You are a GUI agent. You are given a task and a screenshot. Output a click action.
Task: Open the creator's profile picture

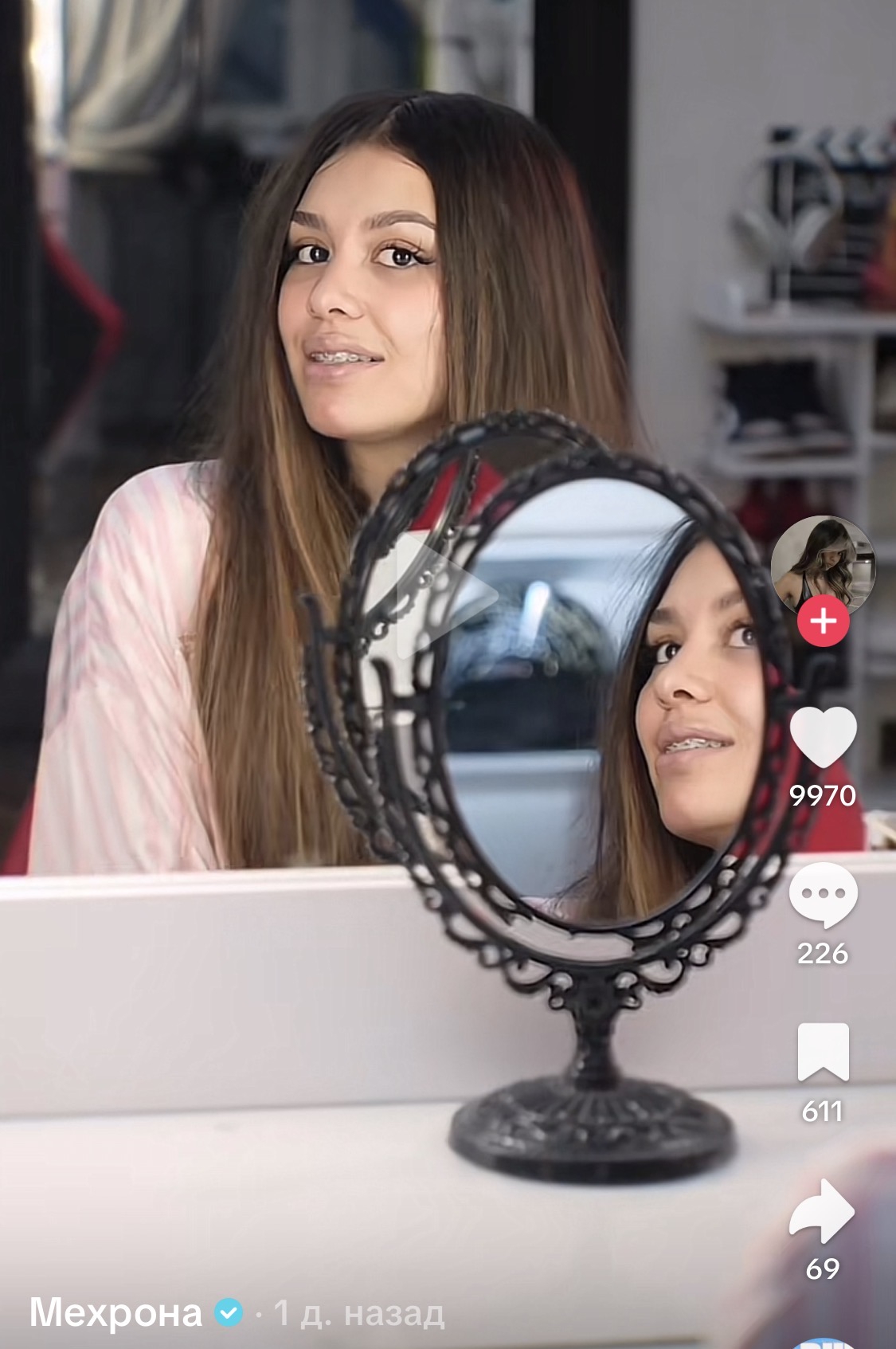(823, 567)
